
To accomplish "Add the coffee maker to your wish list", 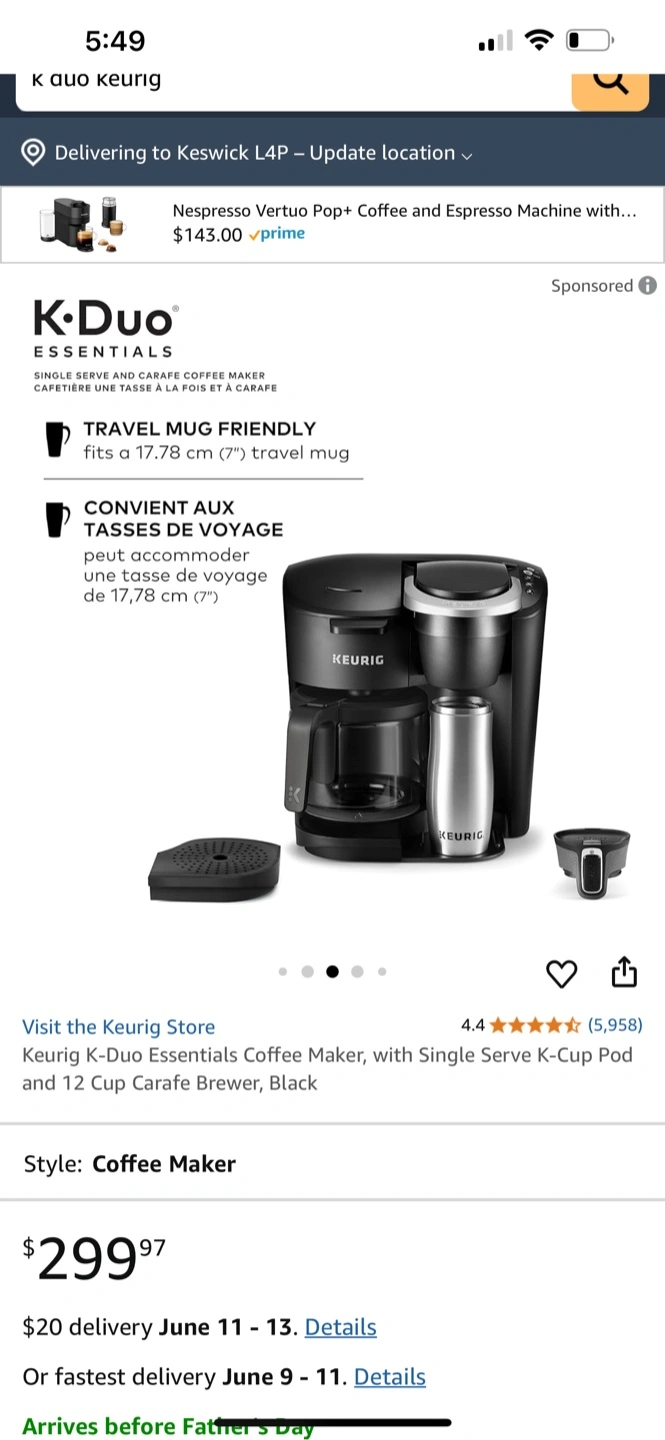I will coord(562,973).
